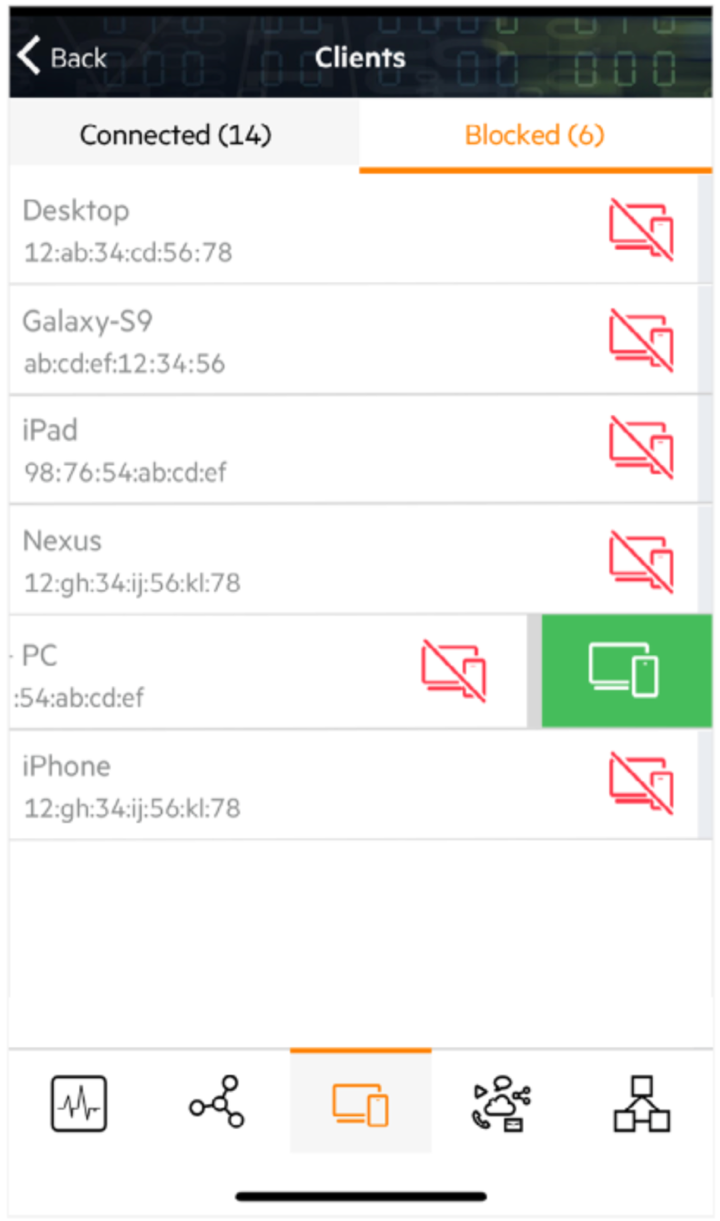Open the cloud services tab in bottom bar

click(501, 1103)
